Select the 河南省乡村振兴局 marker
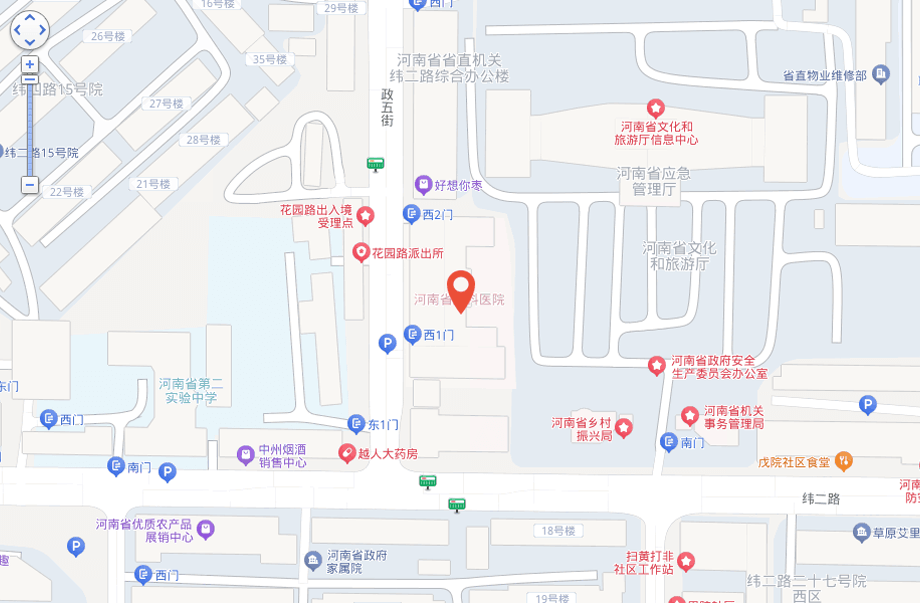 click(624, 428)
